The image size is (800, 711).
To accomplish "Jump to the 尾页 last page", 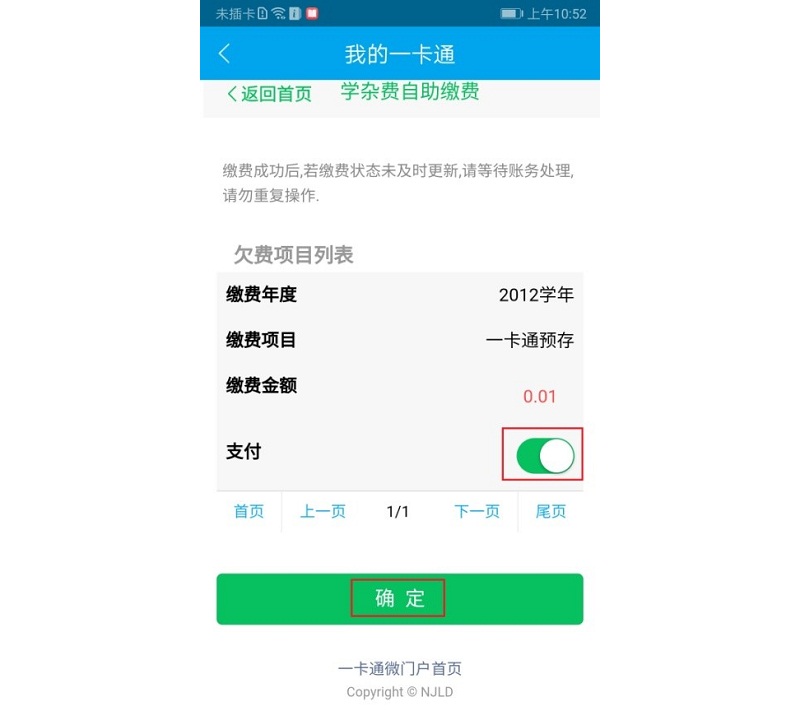I will (x=551, y=511).
